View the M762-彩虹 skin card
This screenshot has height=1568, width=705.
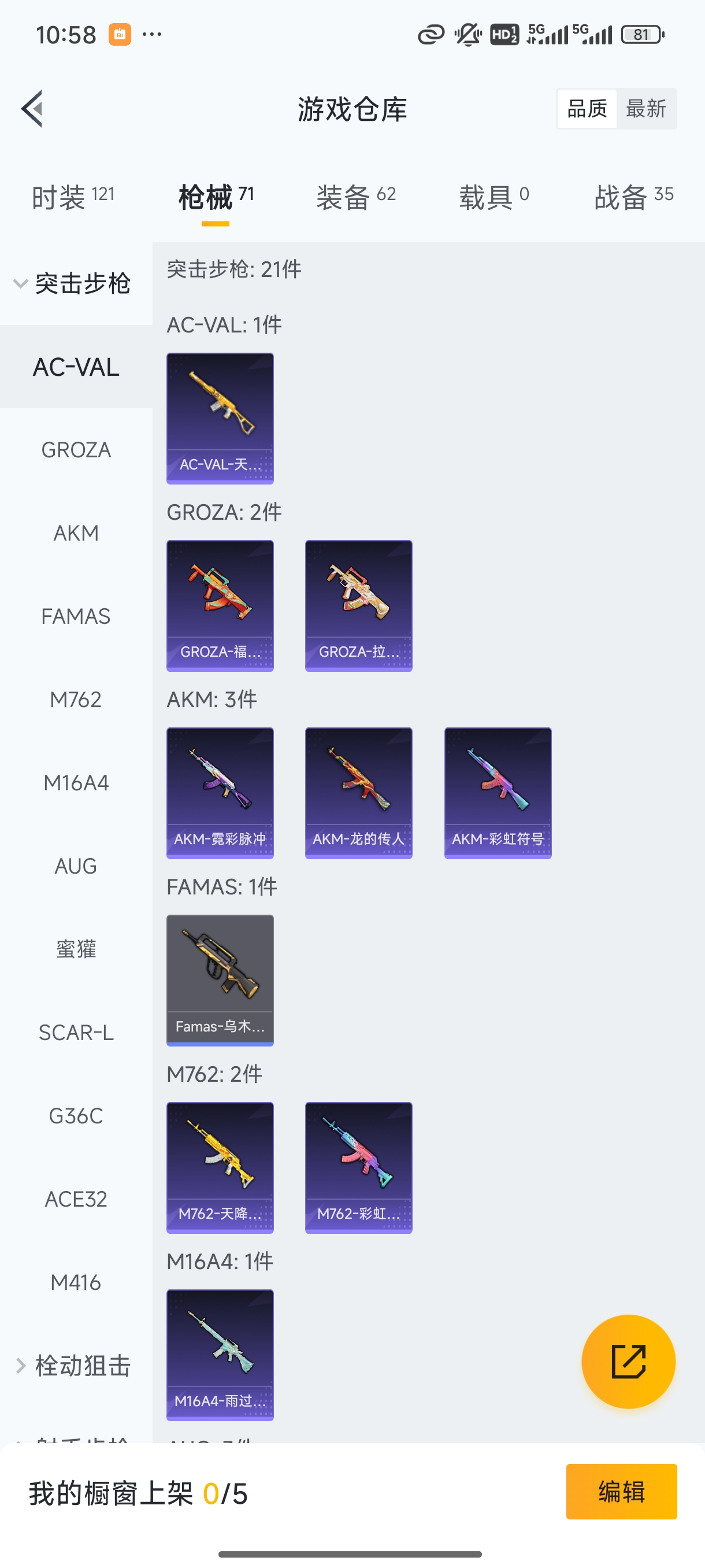point(359,1167)
